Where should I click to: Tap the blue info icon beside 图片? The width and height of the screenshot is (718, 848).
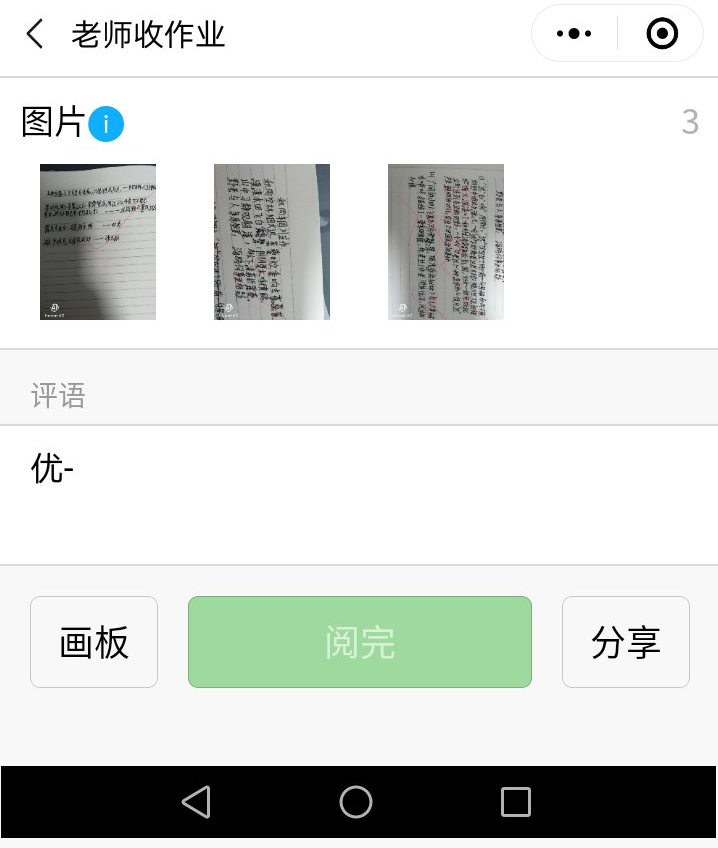tap(106, 125)
